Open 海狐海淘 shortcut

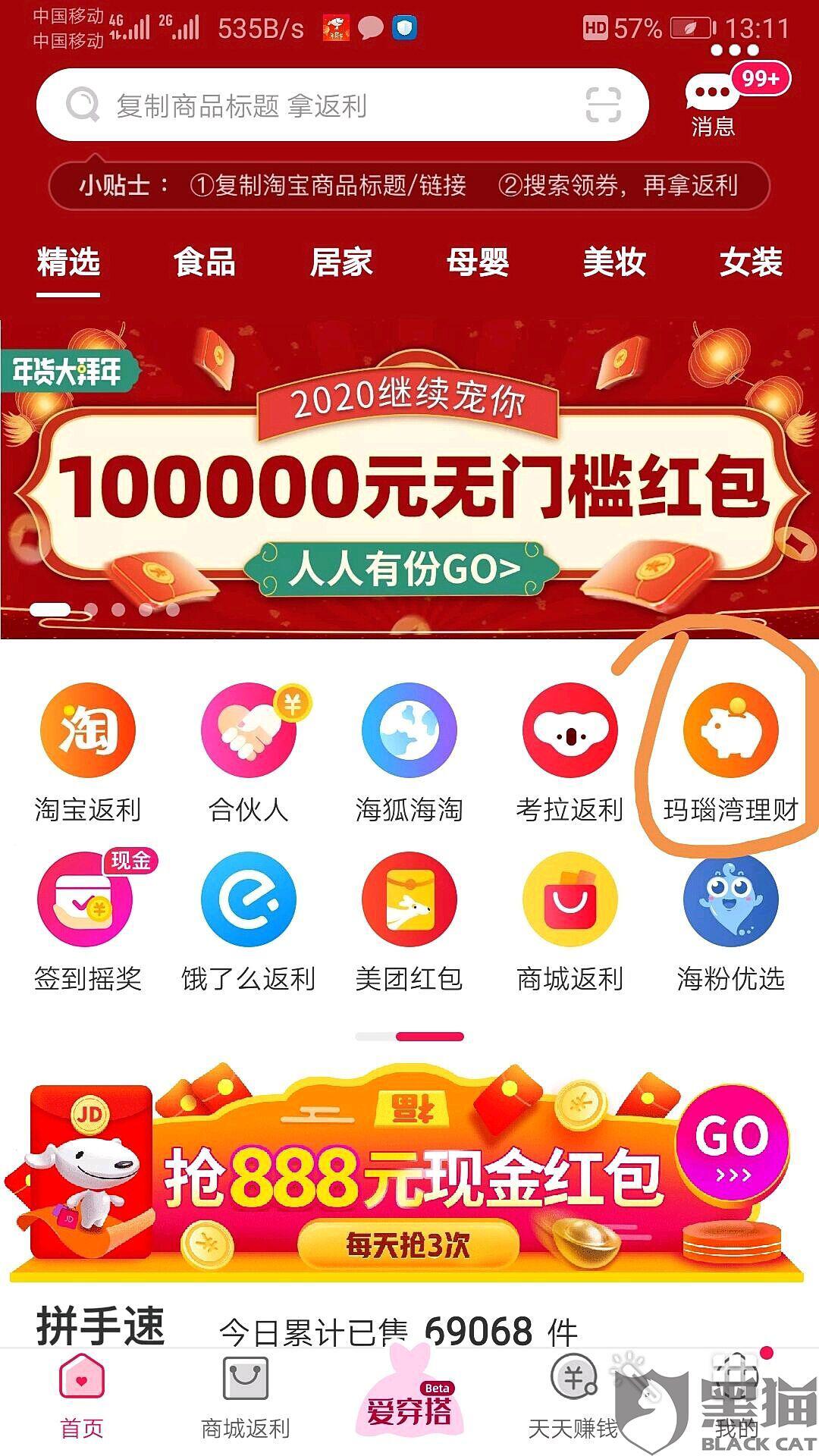(x=409, y=751)
